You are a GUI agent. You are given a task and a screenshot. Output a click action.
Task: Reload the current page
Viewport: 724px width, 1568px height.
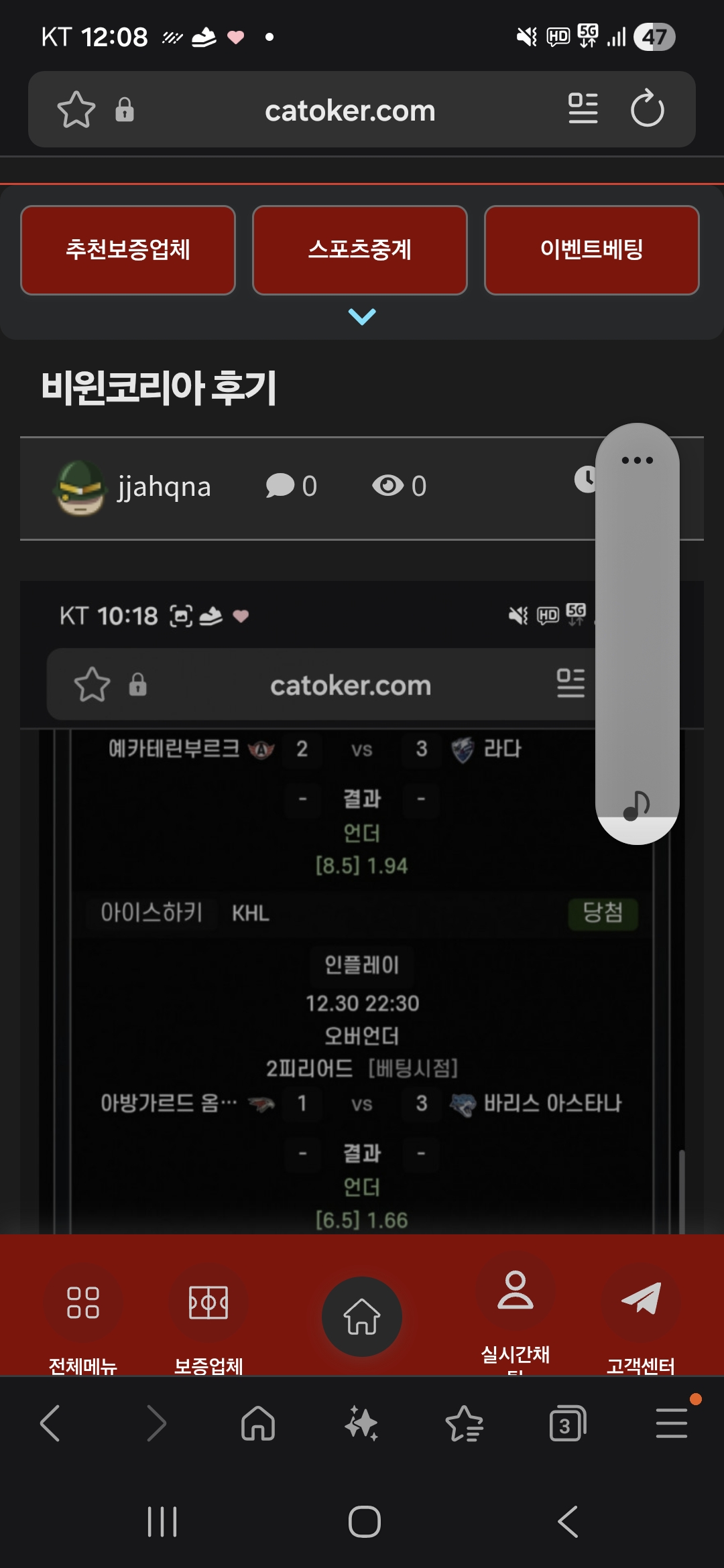[647, 109]
